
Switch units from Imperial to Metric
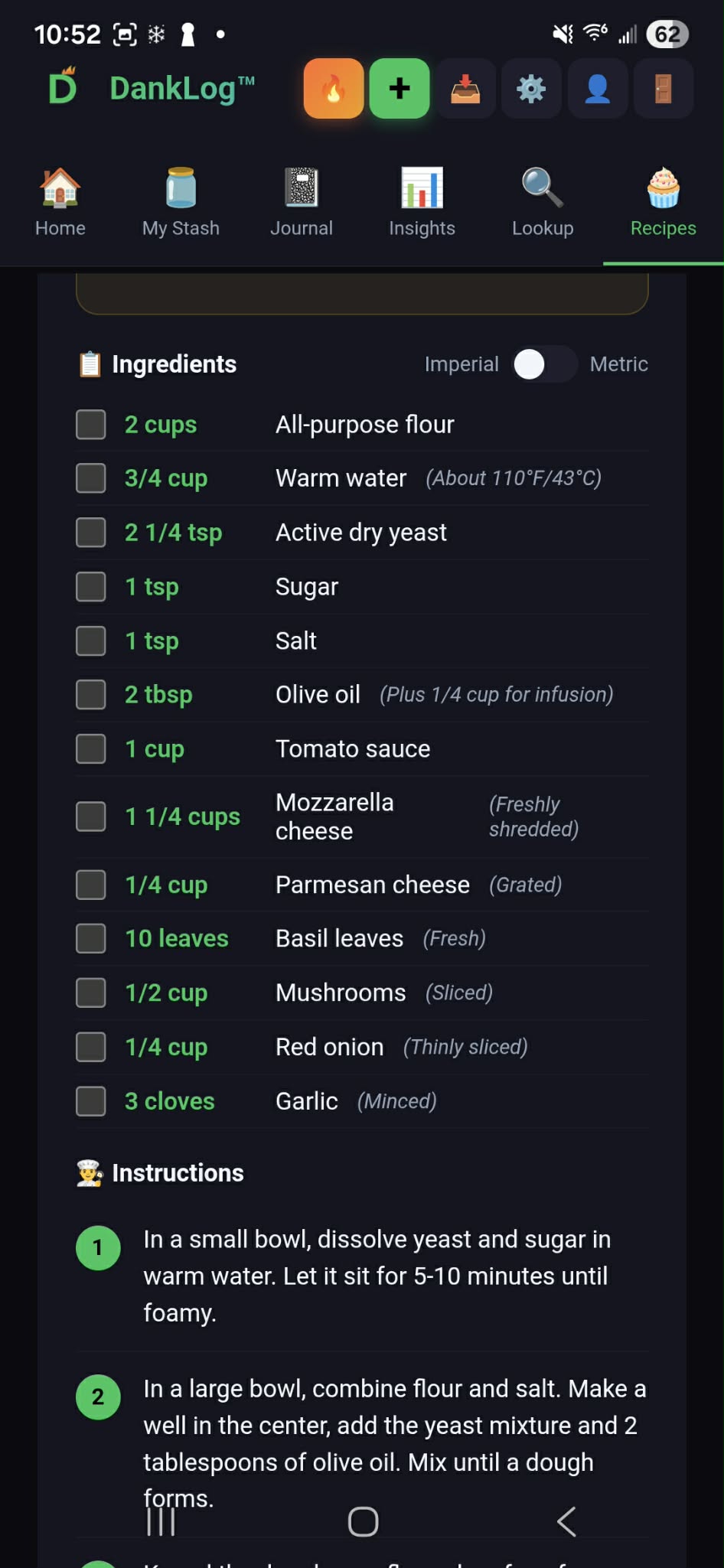(x=543, y=365)
